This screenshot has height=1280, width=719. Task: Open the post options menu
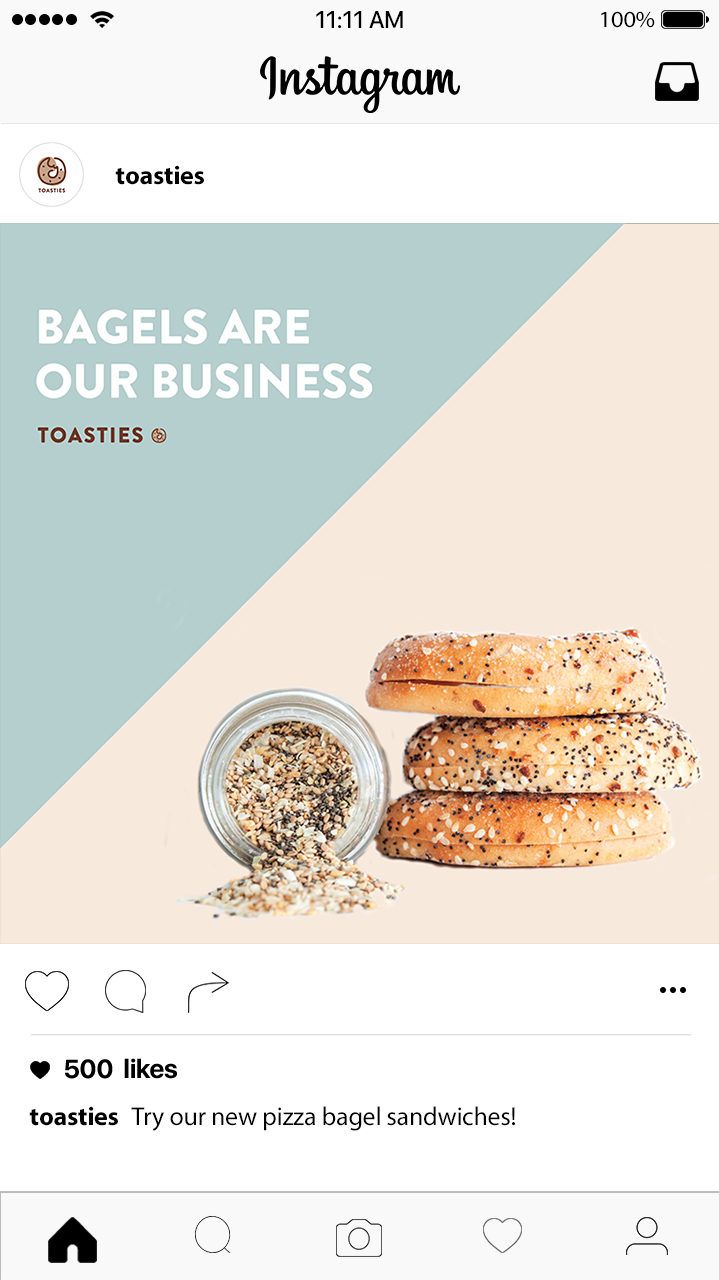673,990
